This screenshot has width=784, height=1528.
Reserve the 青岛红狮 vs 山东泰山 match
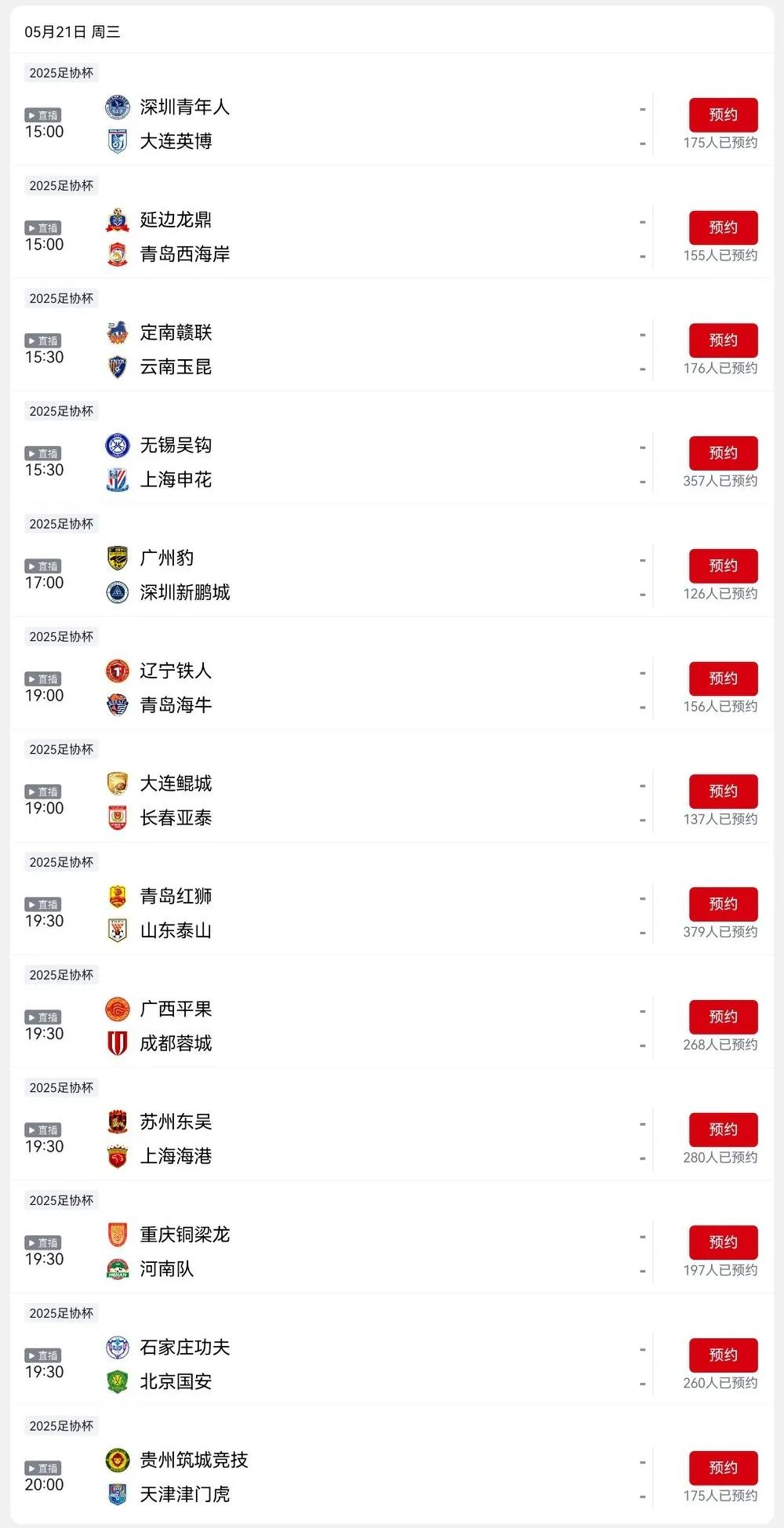coord(724,904)
